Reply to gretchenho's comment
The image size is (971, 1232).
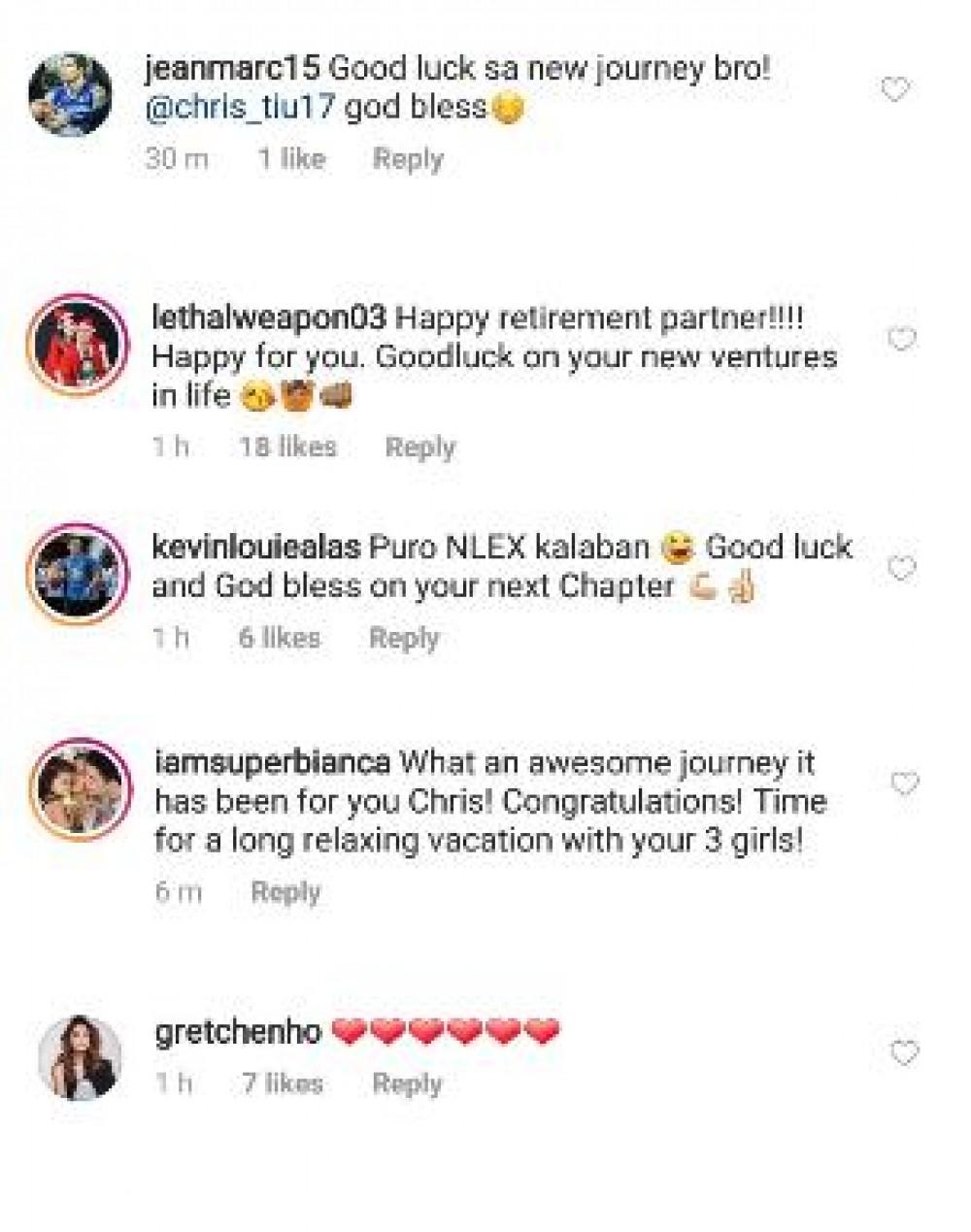[x=408, y=1083]
